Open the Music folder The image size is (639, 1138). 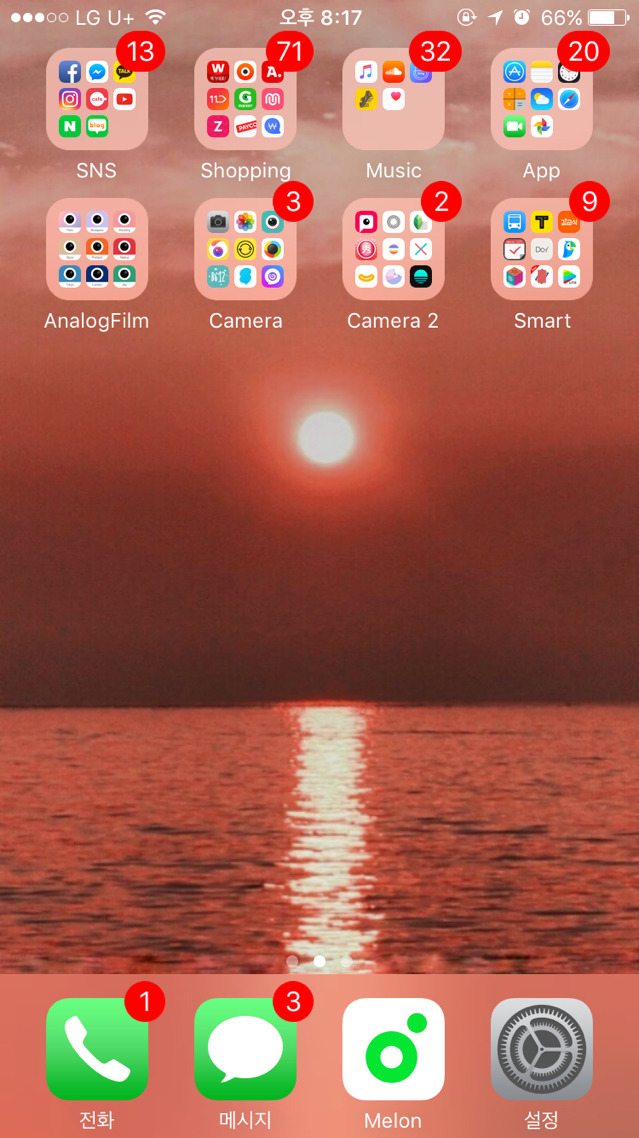[393, 99]
